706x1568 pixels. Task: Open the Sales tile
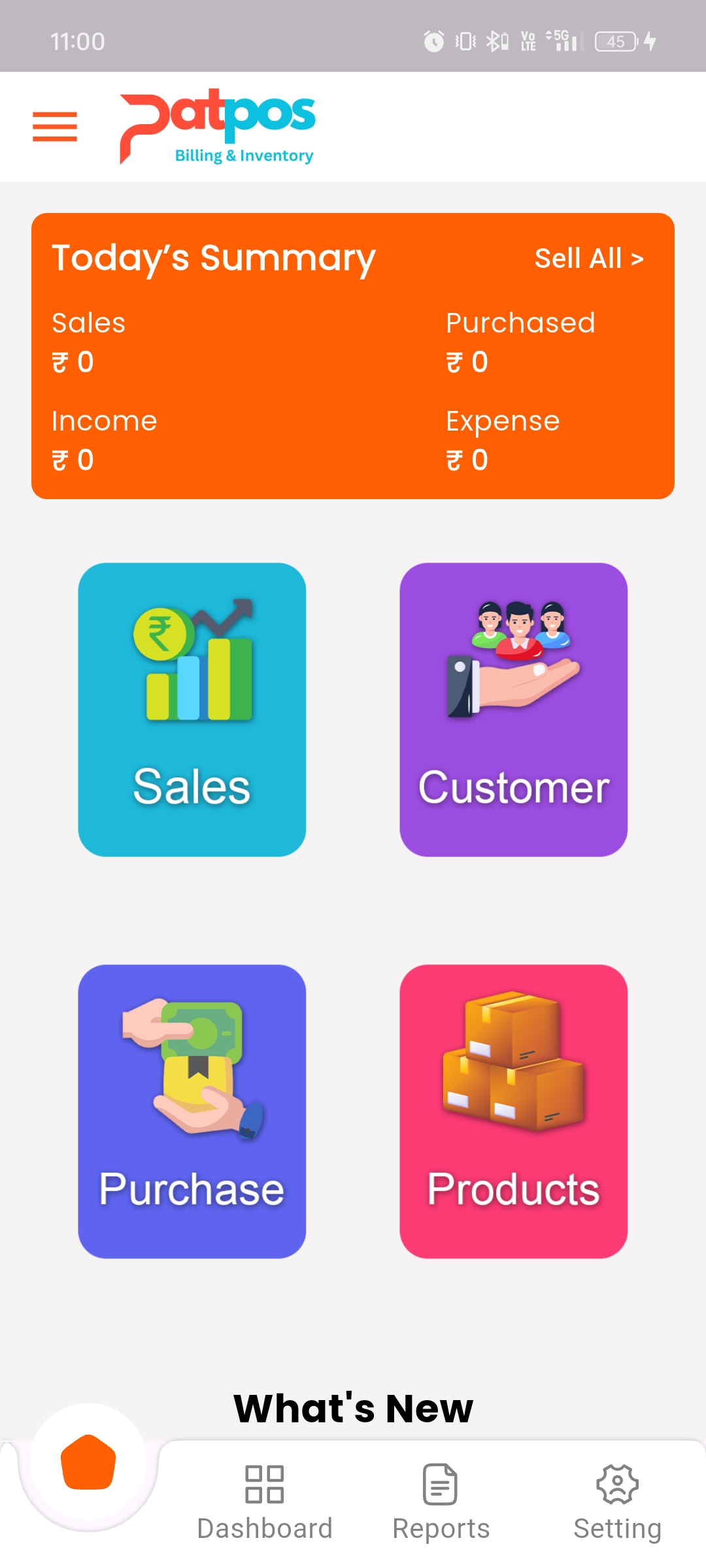point(192,710)
